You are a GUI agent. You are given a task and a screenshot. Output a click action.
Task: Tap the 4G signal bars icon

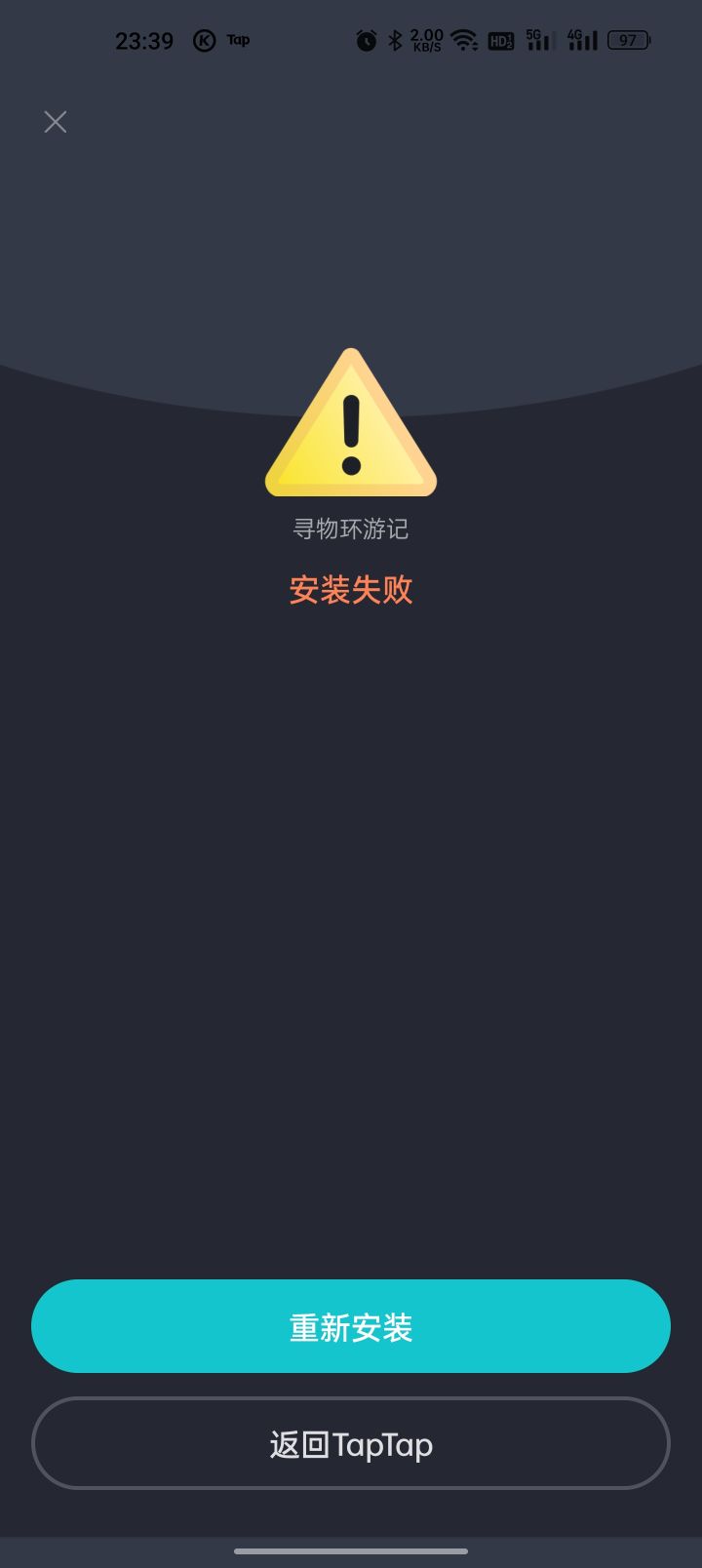click(x=580, y=41)
